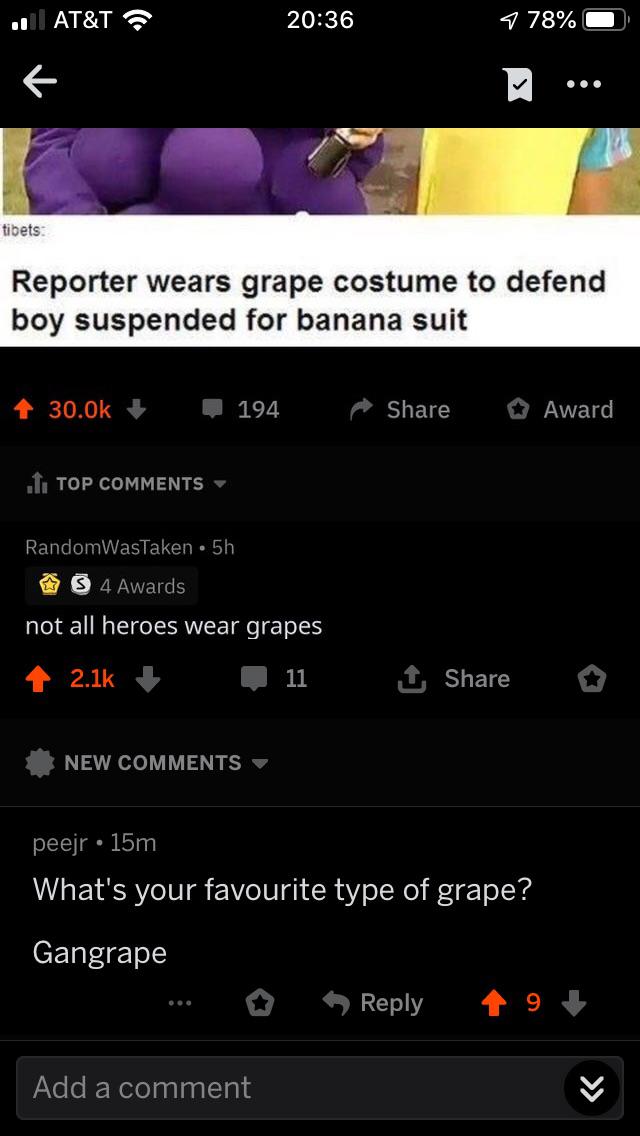Screen dimensions: 640x1136
Task: Share RandomWasTaken's comment
Action: click(x=455, y=679)
